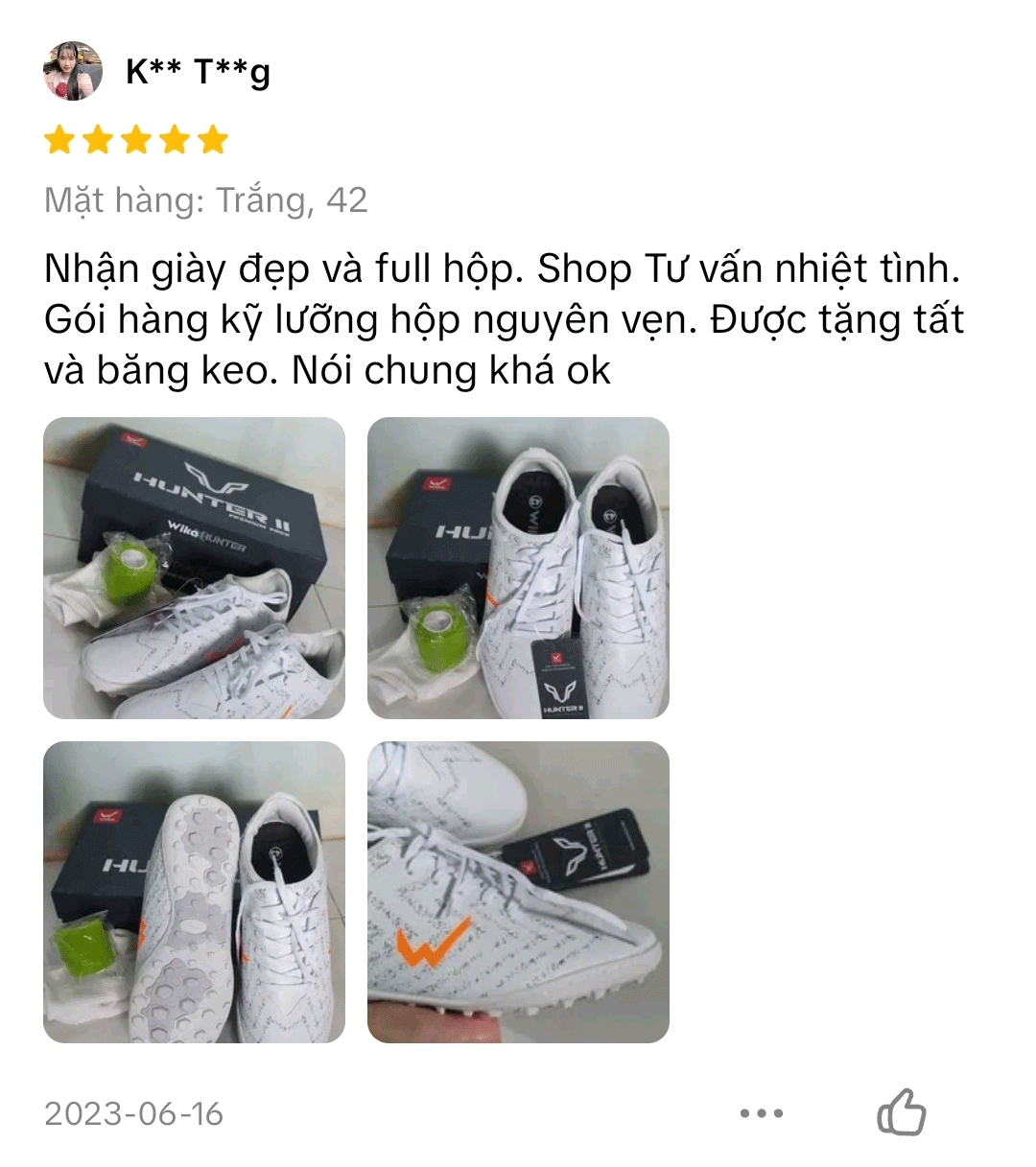View the photo of shoes with Hunter II tag
Image resolution: width=1036 pixels, height=1167 pixels.
[518, 568]
